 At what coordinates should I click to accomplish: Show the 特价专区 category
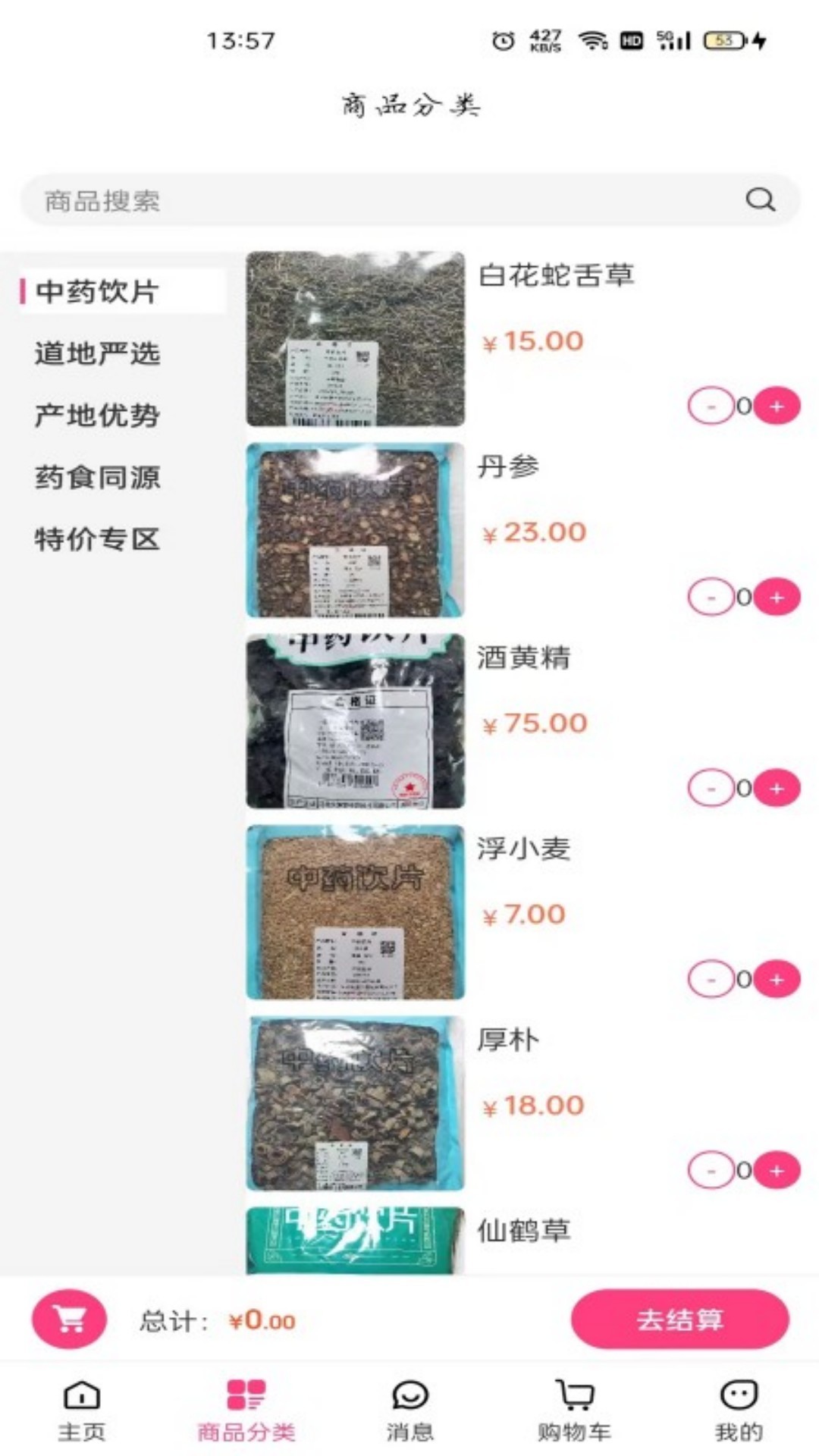97,539
